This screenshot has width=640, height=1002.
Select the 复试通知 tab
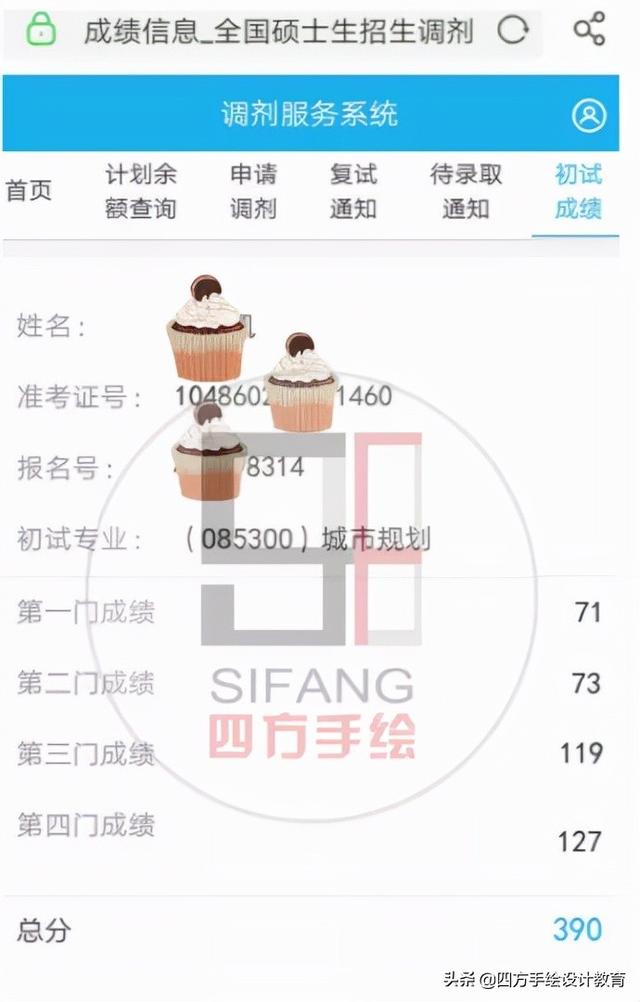(354, 191)
